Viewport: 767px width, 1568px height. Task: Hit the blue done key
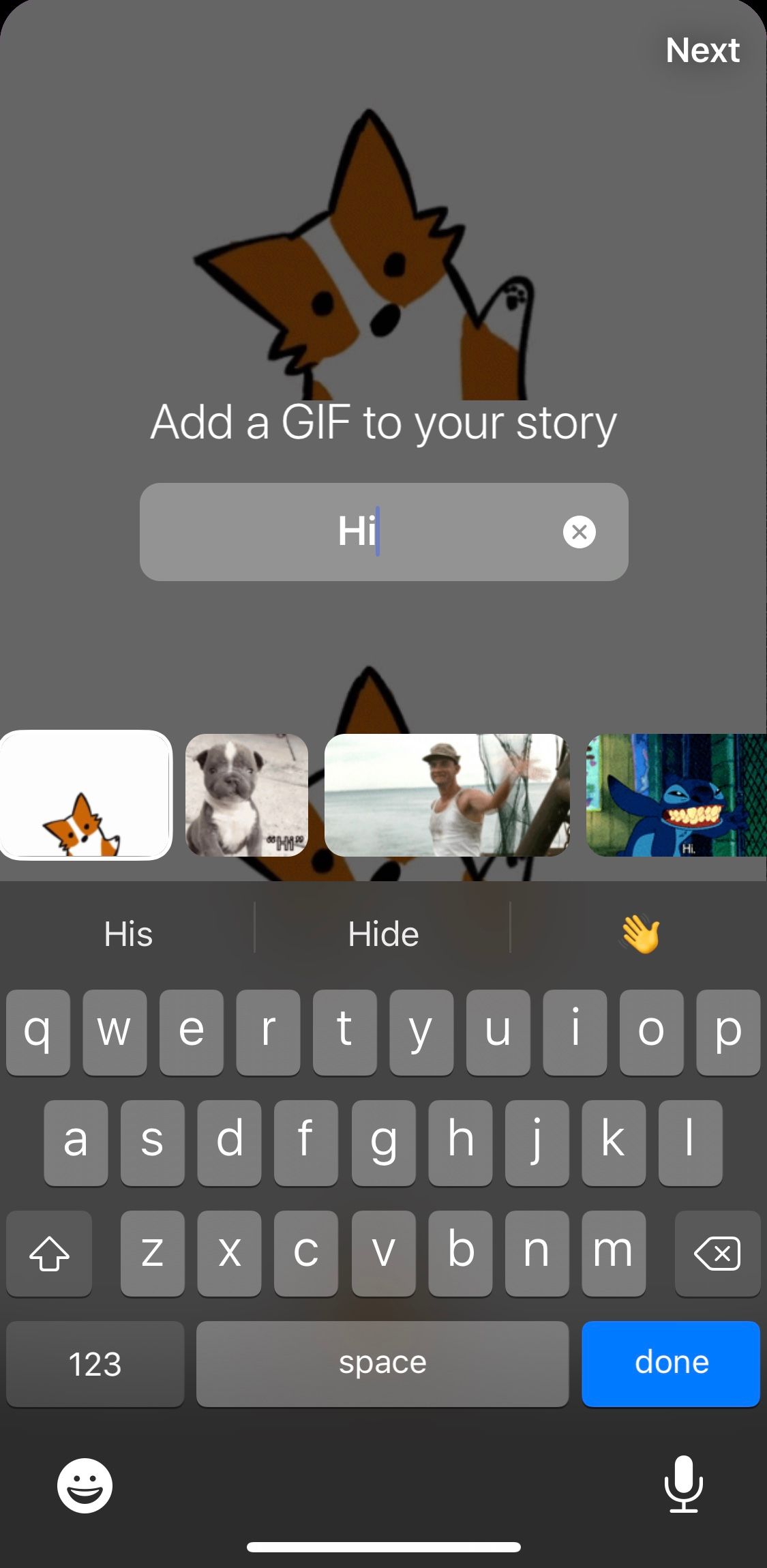[671, 1363]
